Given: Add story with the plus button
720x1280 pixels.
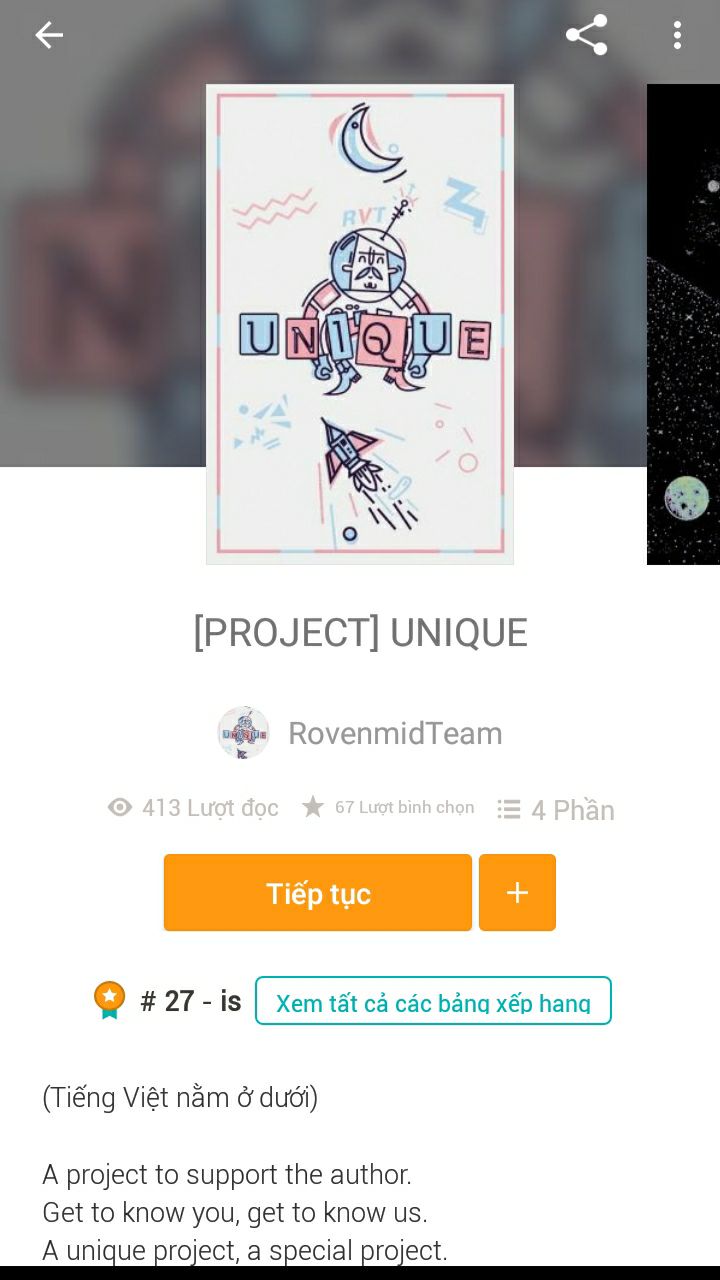Looking at the screenshot, I should coord(517,893).
